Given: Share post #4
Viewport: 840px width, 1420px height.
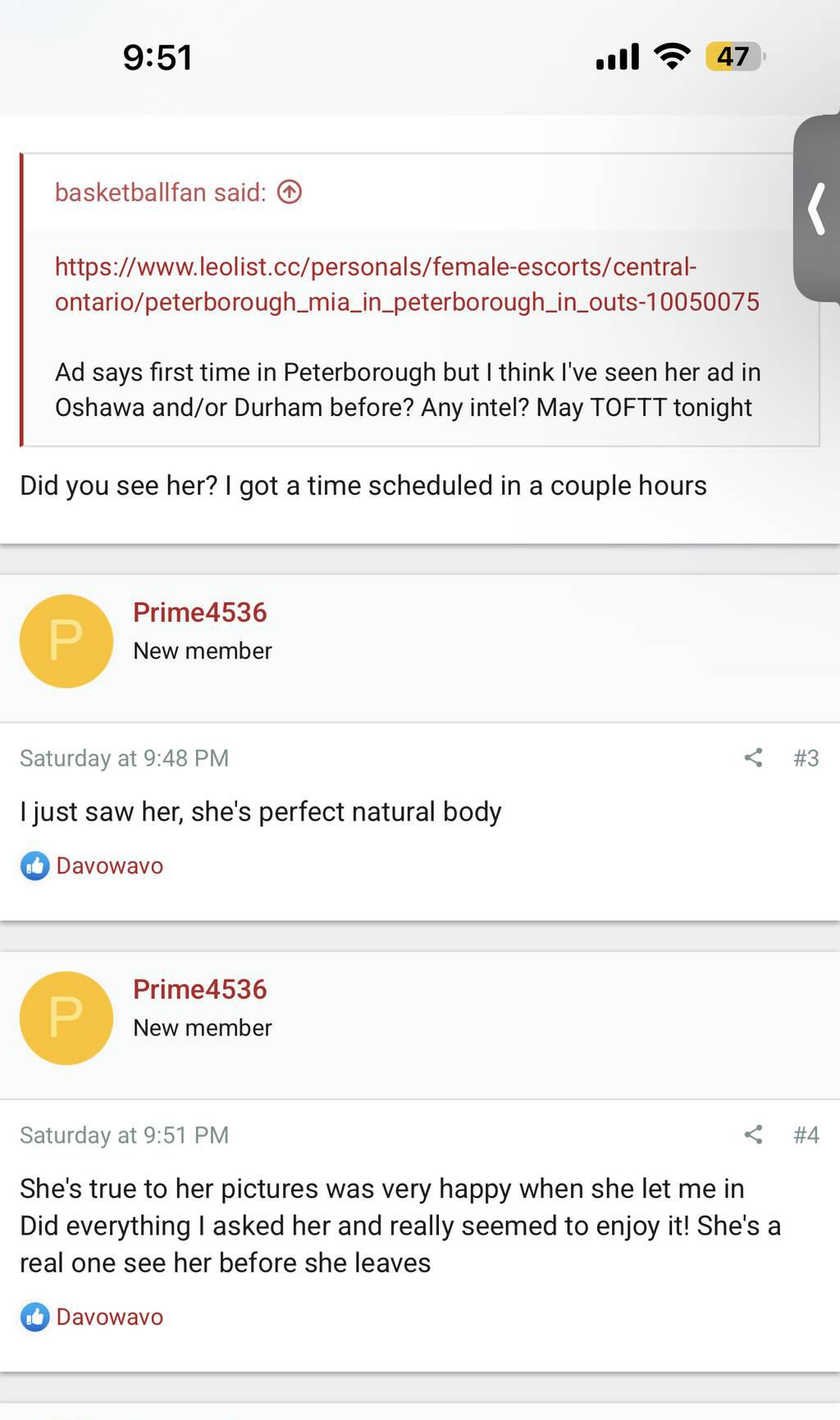Looking at the screenshot, I should tap(753, 1135).
